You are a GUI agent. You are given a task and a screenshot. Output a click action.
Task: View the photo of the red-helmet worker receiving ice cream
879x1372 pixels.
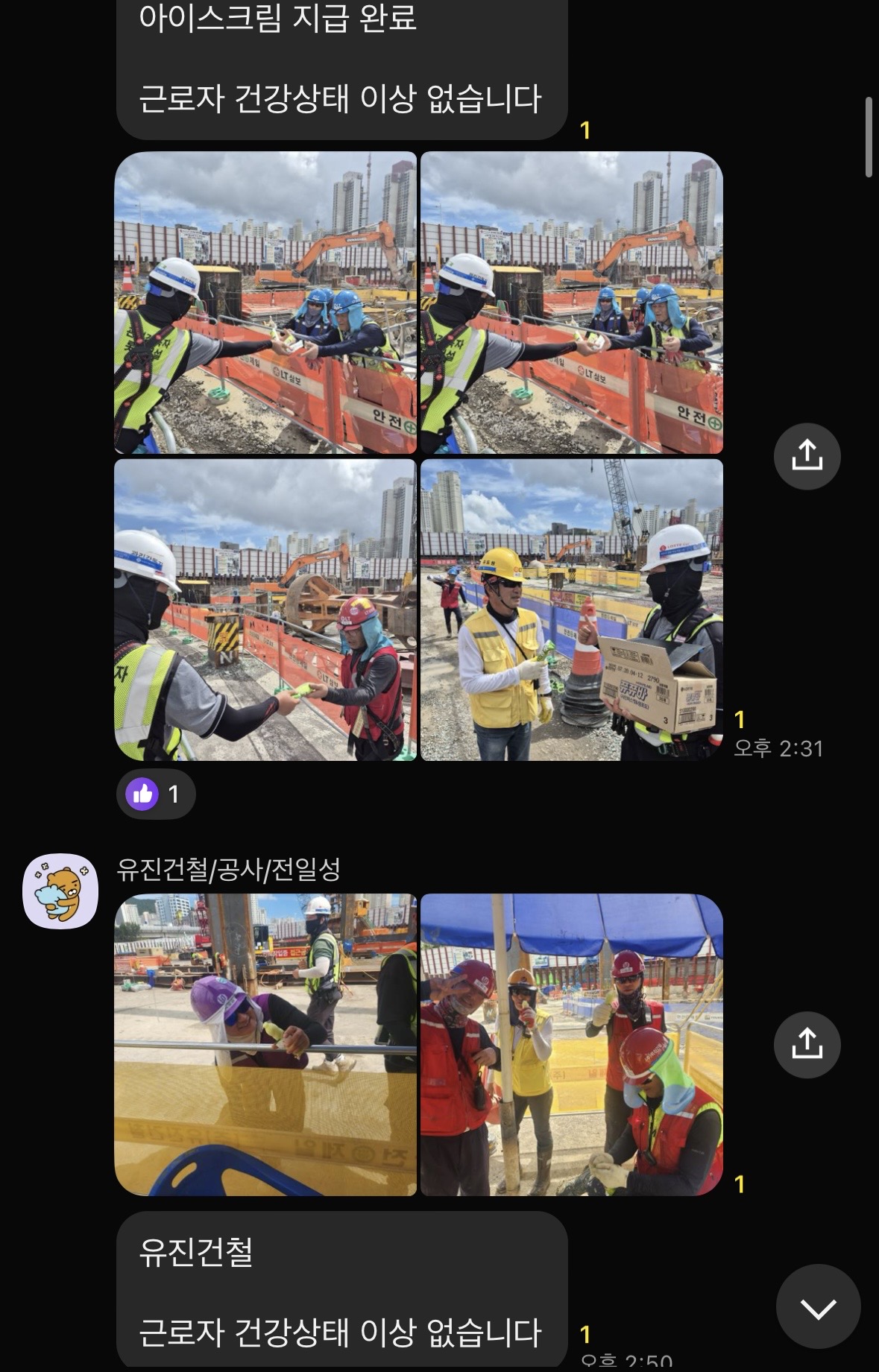(x=265, y=610)
